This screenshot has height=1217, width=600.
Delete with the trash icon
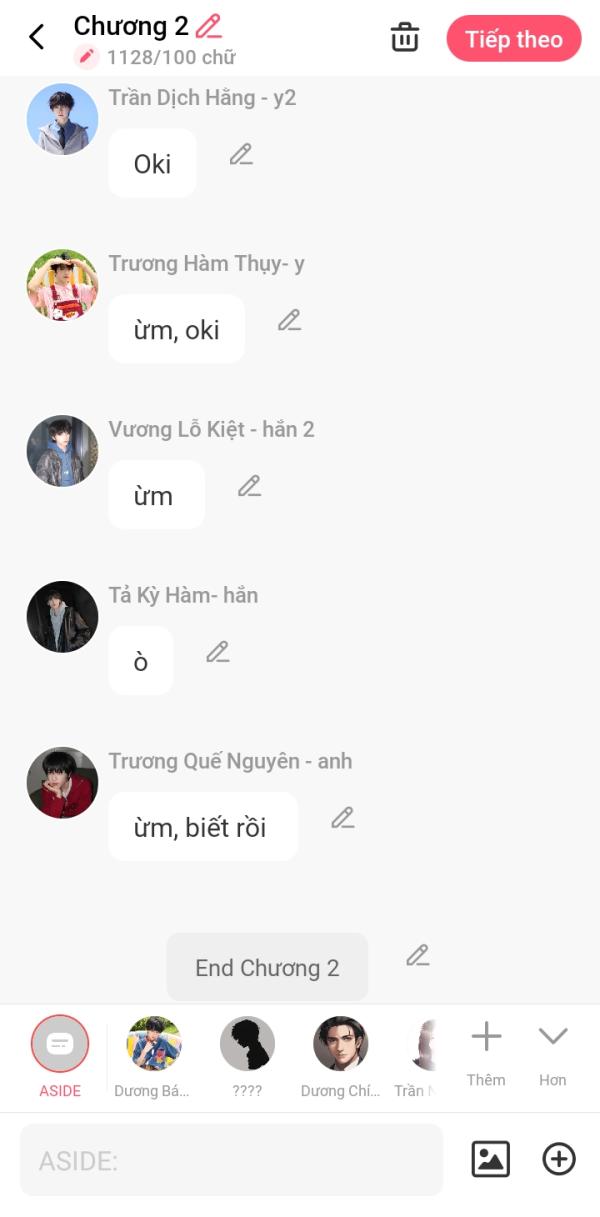click(405, 38)
